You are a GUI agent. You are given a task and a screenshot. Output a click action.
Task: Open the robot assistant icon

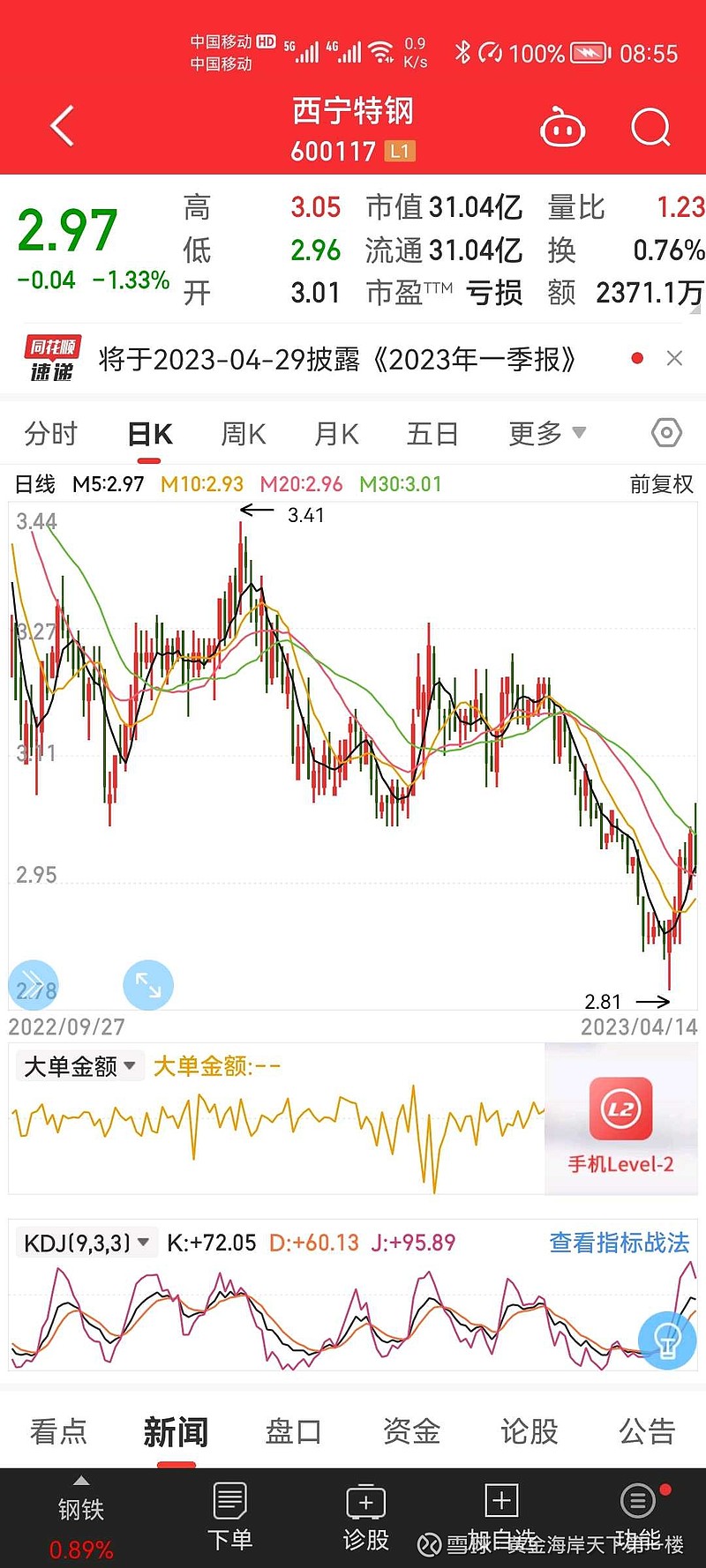coord(563,129)
